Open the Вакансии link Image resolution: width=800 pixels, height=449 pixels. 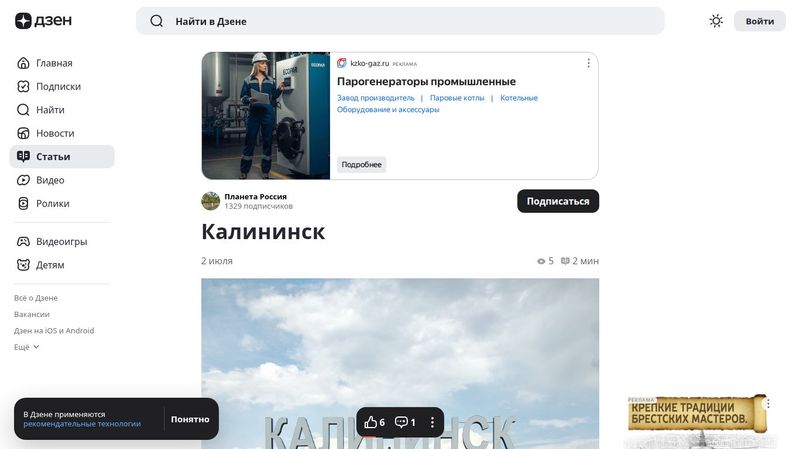pos(32,314)
